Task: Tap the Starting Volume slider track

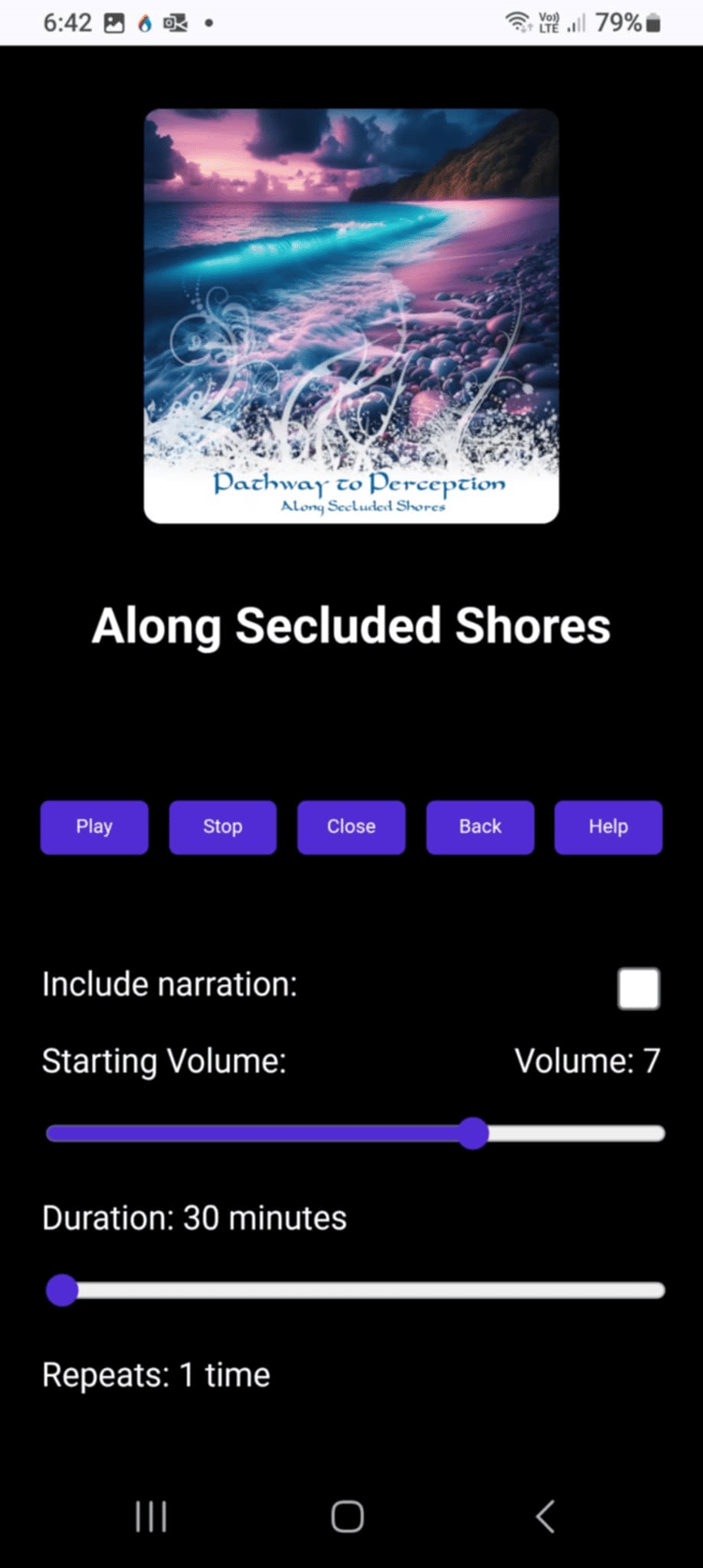Action: 356,1133
